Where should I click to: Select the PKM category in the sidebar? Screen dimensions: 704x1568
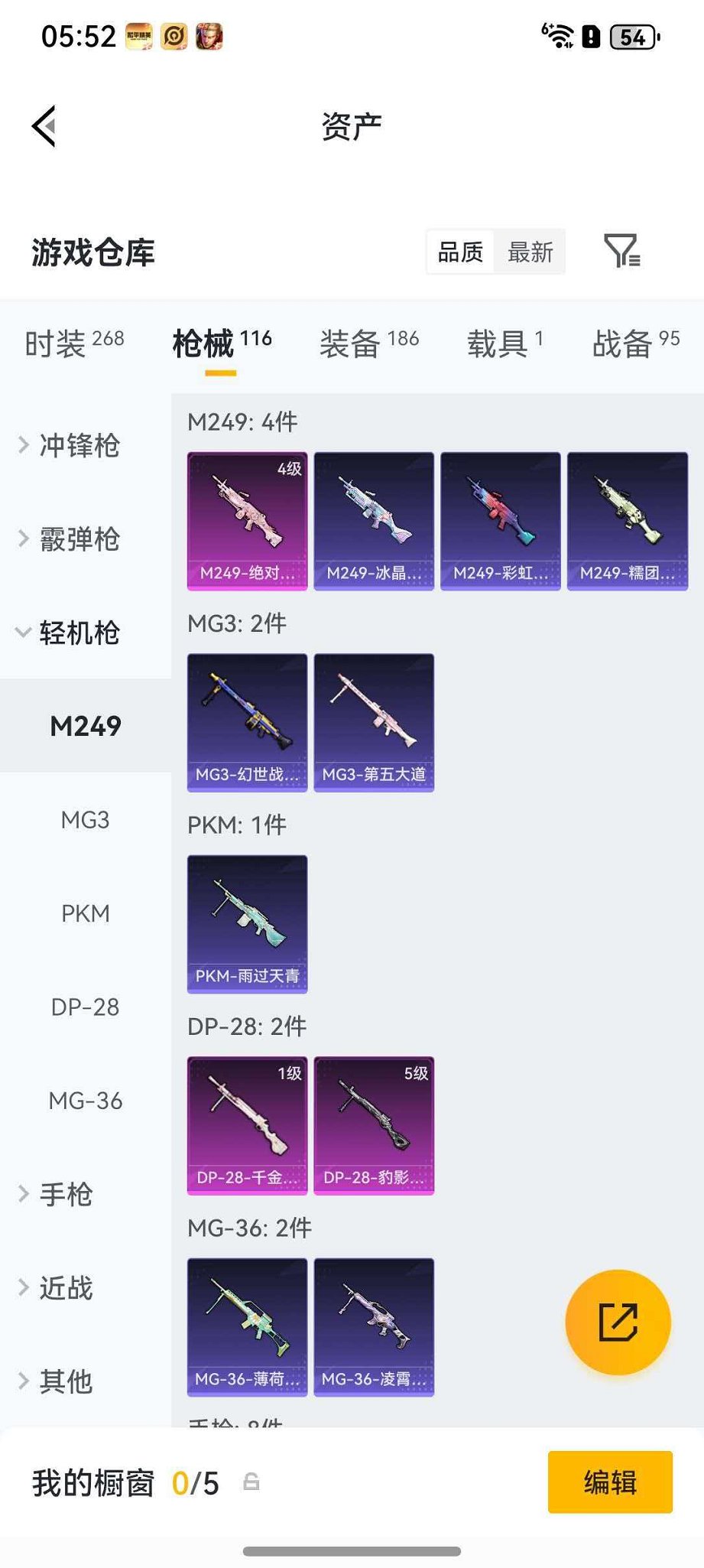[x=84, y=913]
